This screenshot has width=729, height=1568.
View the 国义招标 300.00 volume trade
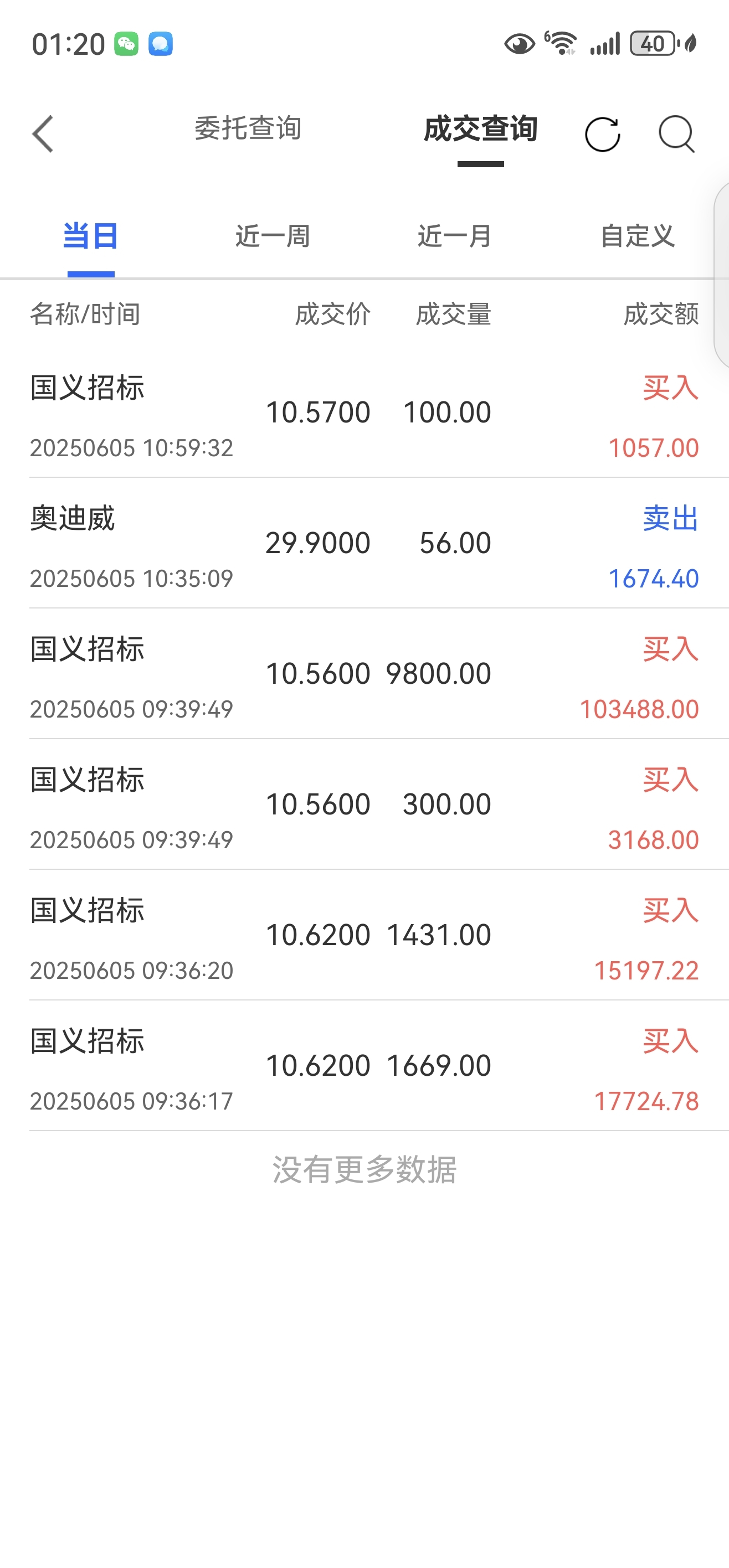(x=364, y=804)
